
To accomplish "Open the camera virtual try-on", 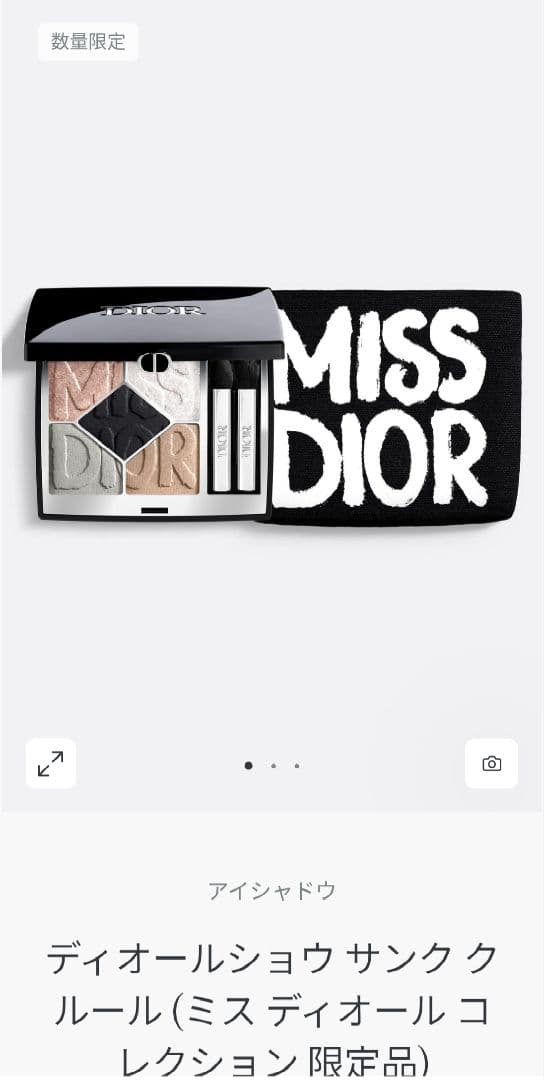I will (x=491, y=763).
